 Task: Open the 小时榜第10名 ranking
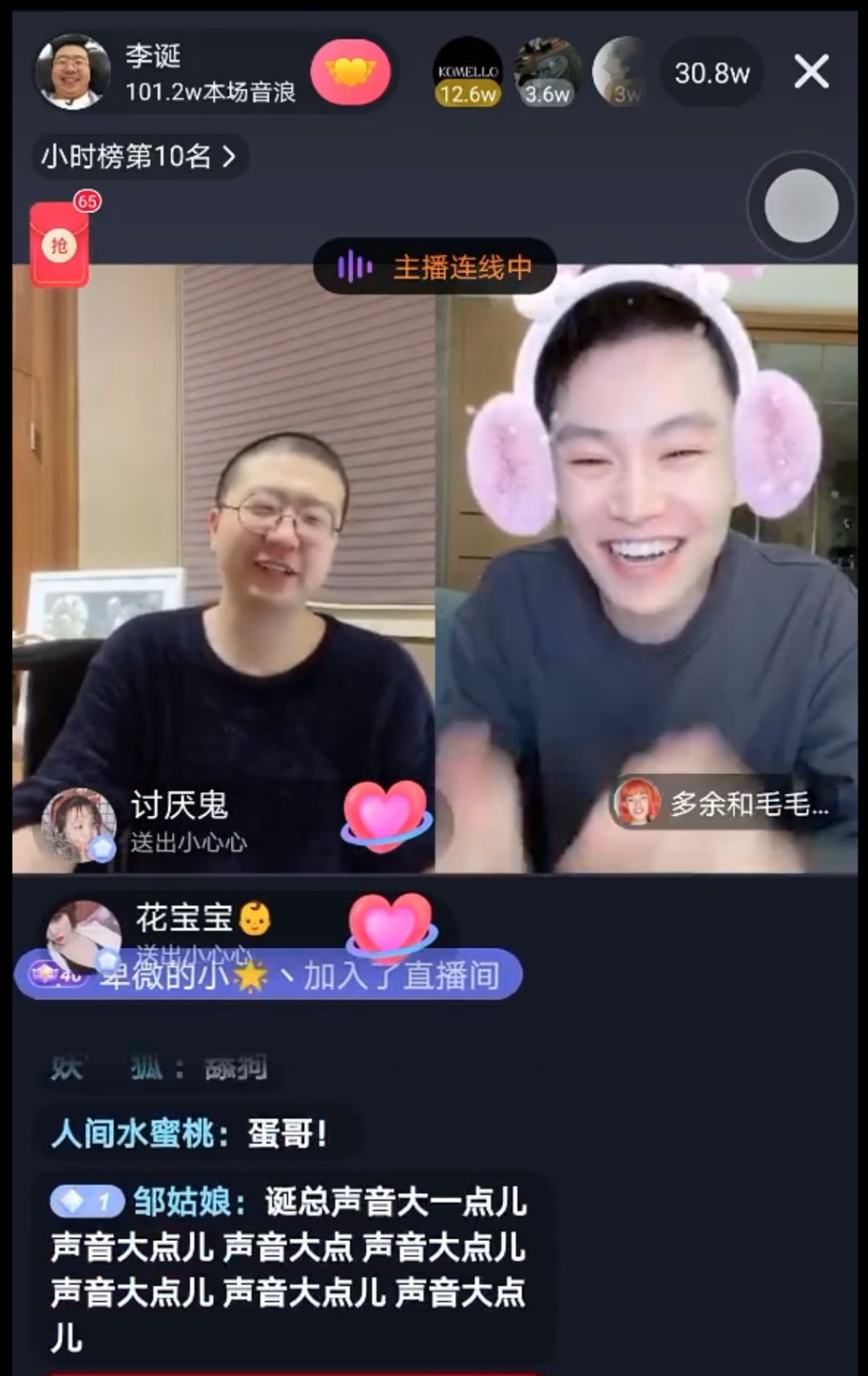tap(138, 156)
